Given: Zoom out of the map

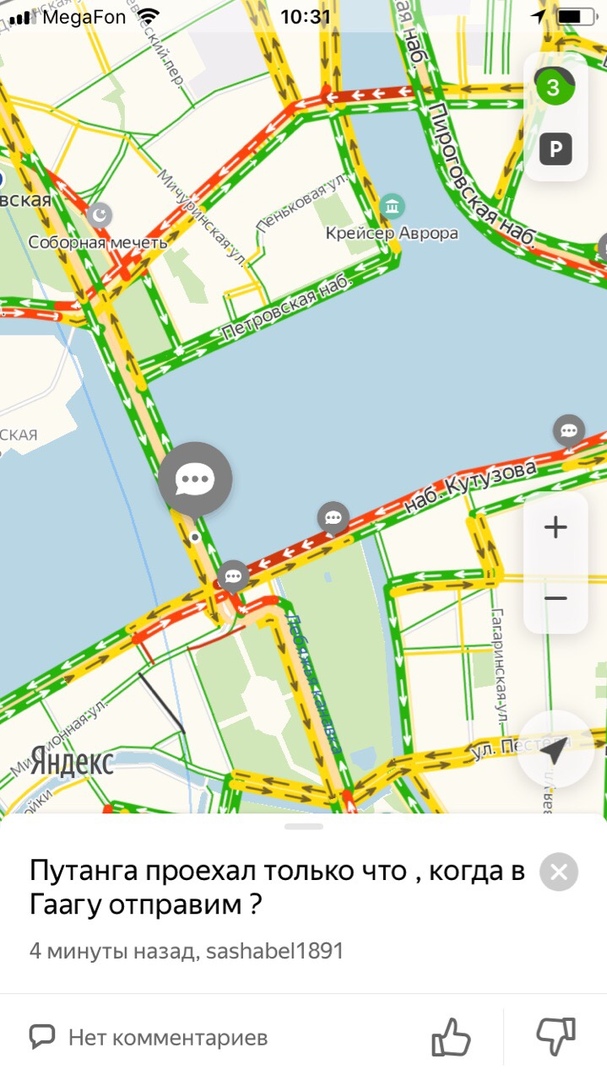Looking at the screenshot, I should pyautogui.click(x=555, y=598).
